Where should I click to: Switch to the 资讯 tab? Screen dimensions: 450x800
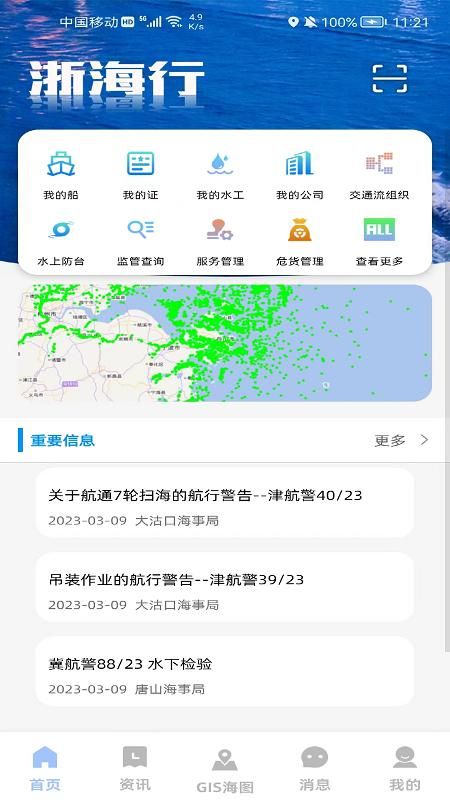click(135, 768)
